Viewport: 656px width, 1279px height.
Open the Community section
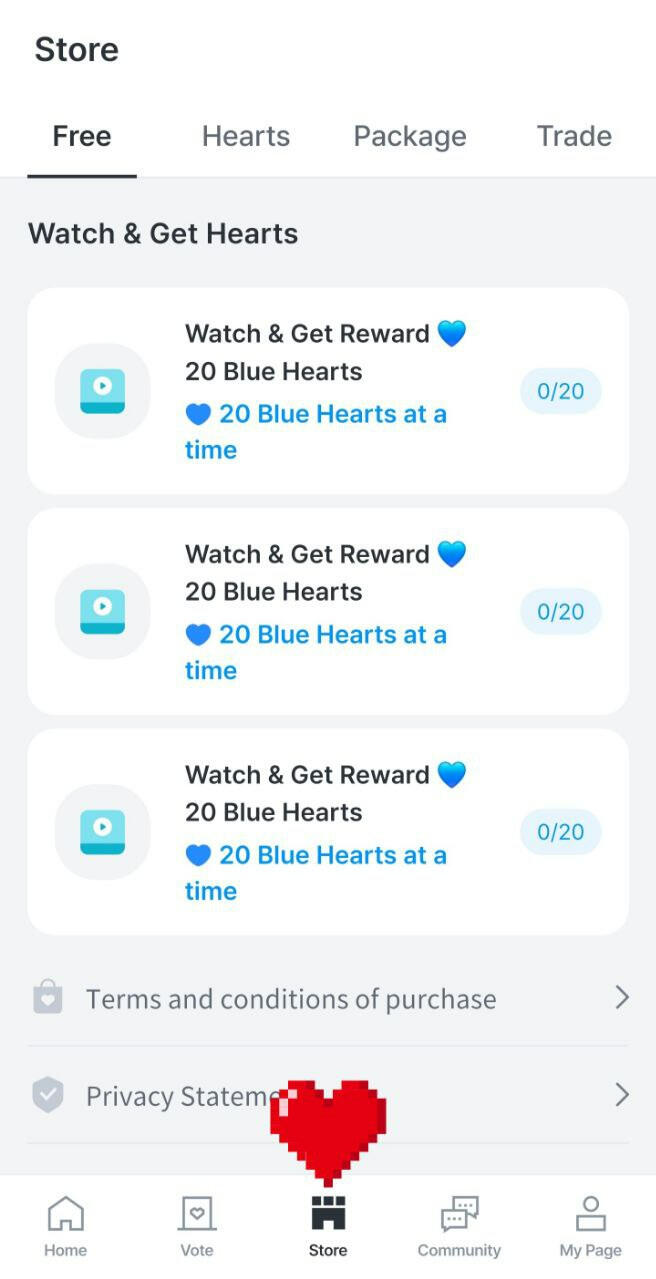pos(459,1226)
